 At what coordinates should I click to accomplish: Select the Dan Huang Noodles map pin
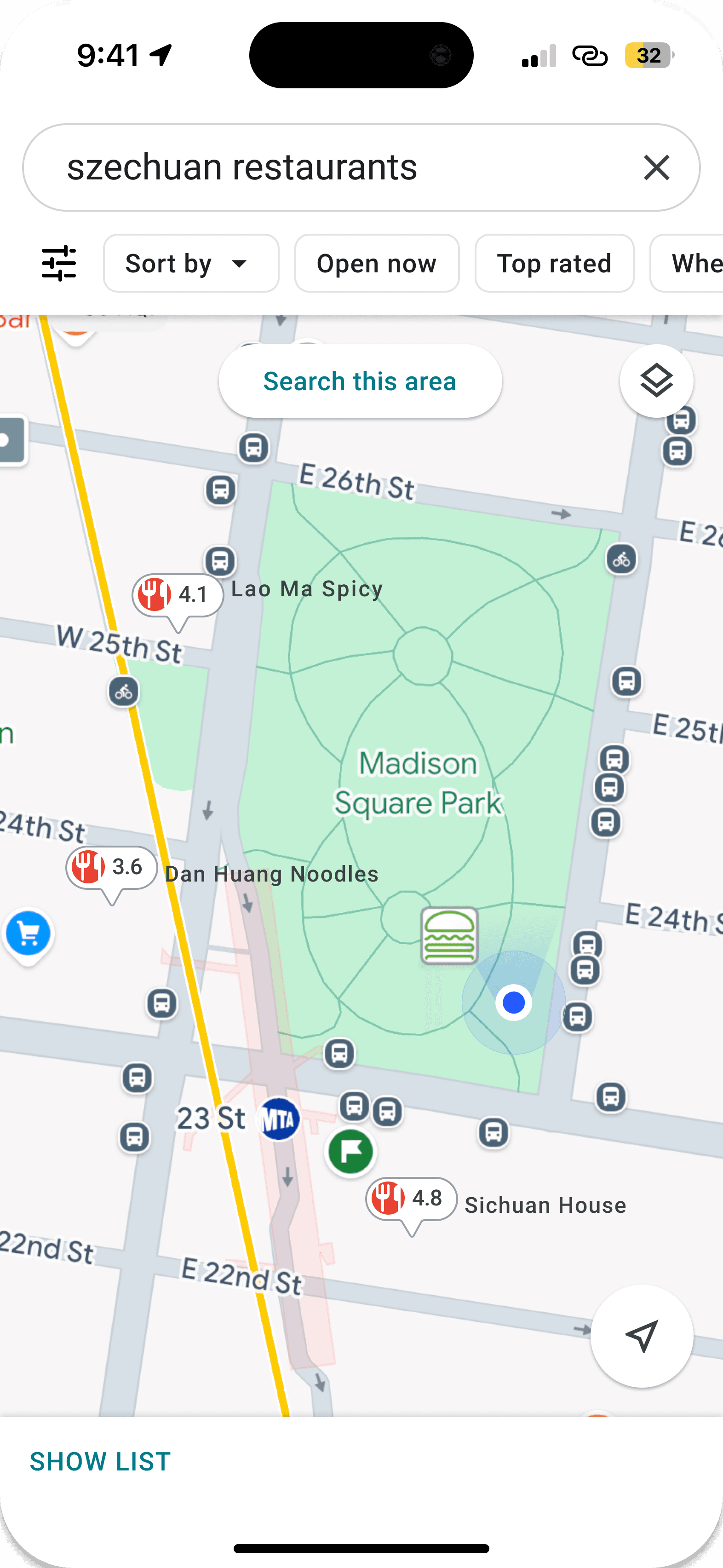coord(111,868)
